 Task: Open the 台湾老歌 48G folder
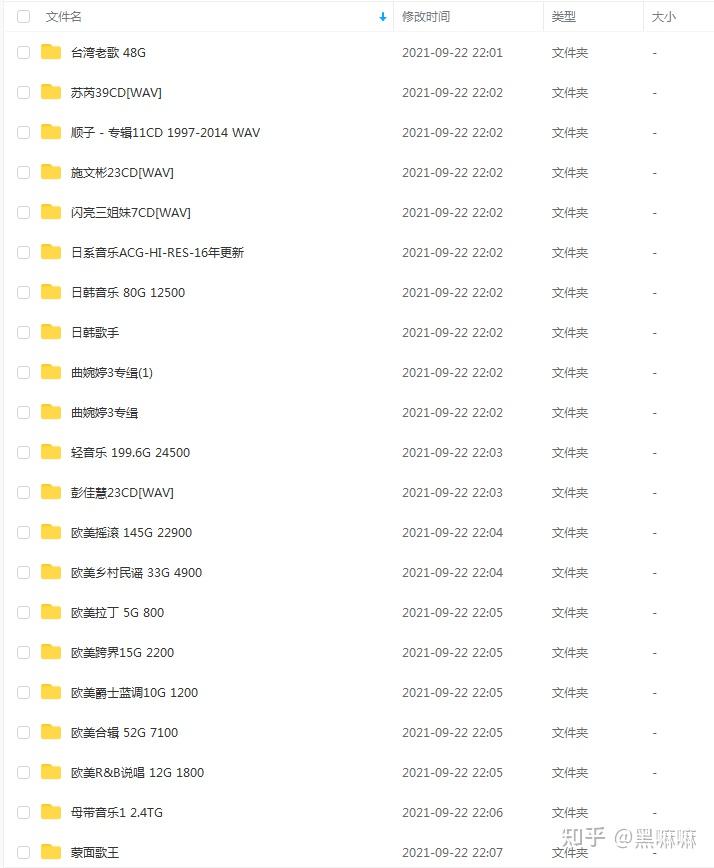click(108, 53)
